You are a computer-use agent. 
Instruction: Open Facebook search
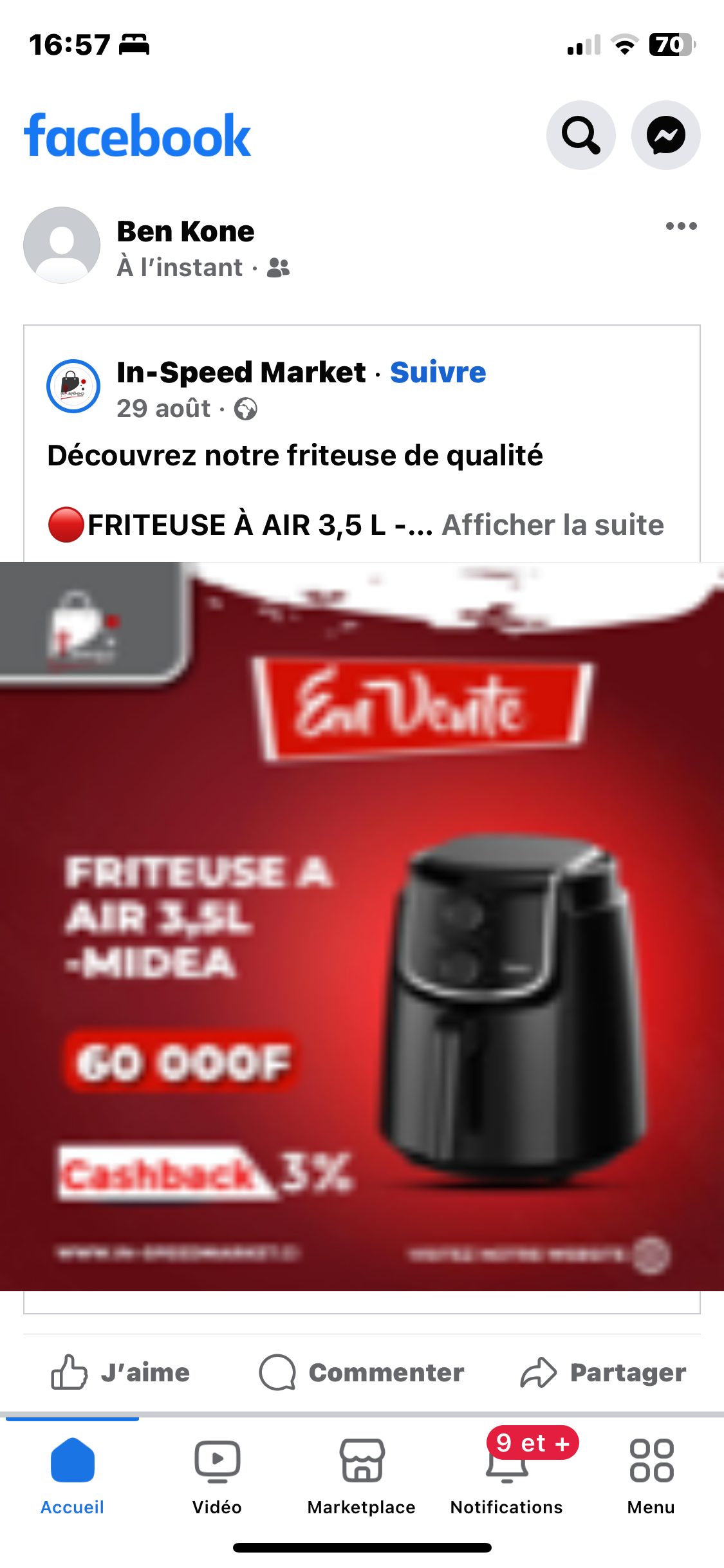pyautogui.click(x=580, y=135)
